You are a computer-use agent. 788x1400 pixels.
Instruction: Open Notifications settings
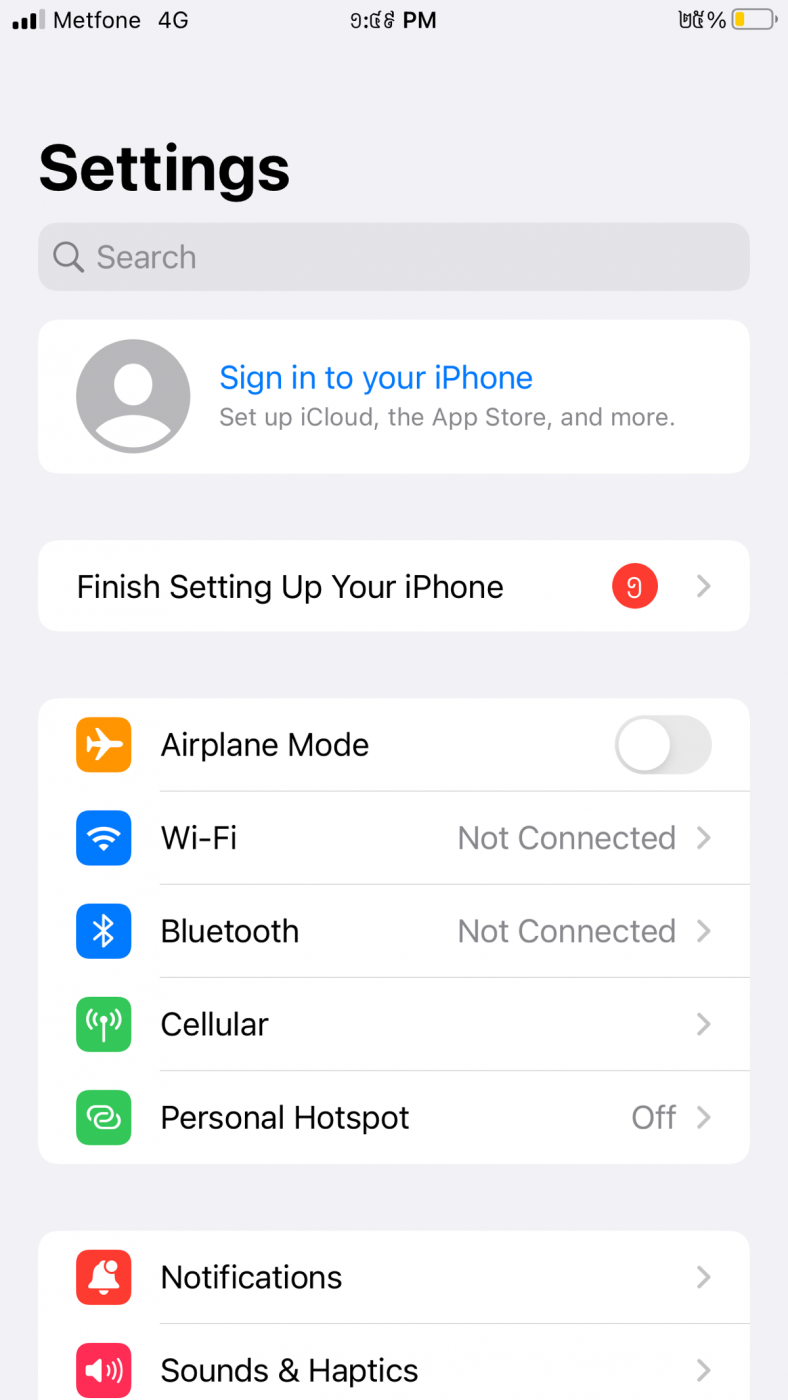click(x=393, y=1277)
